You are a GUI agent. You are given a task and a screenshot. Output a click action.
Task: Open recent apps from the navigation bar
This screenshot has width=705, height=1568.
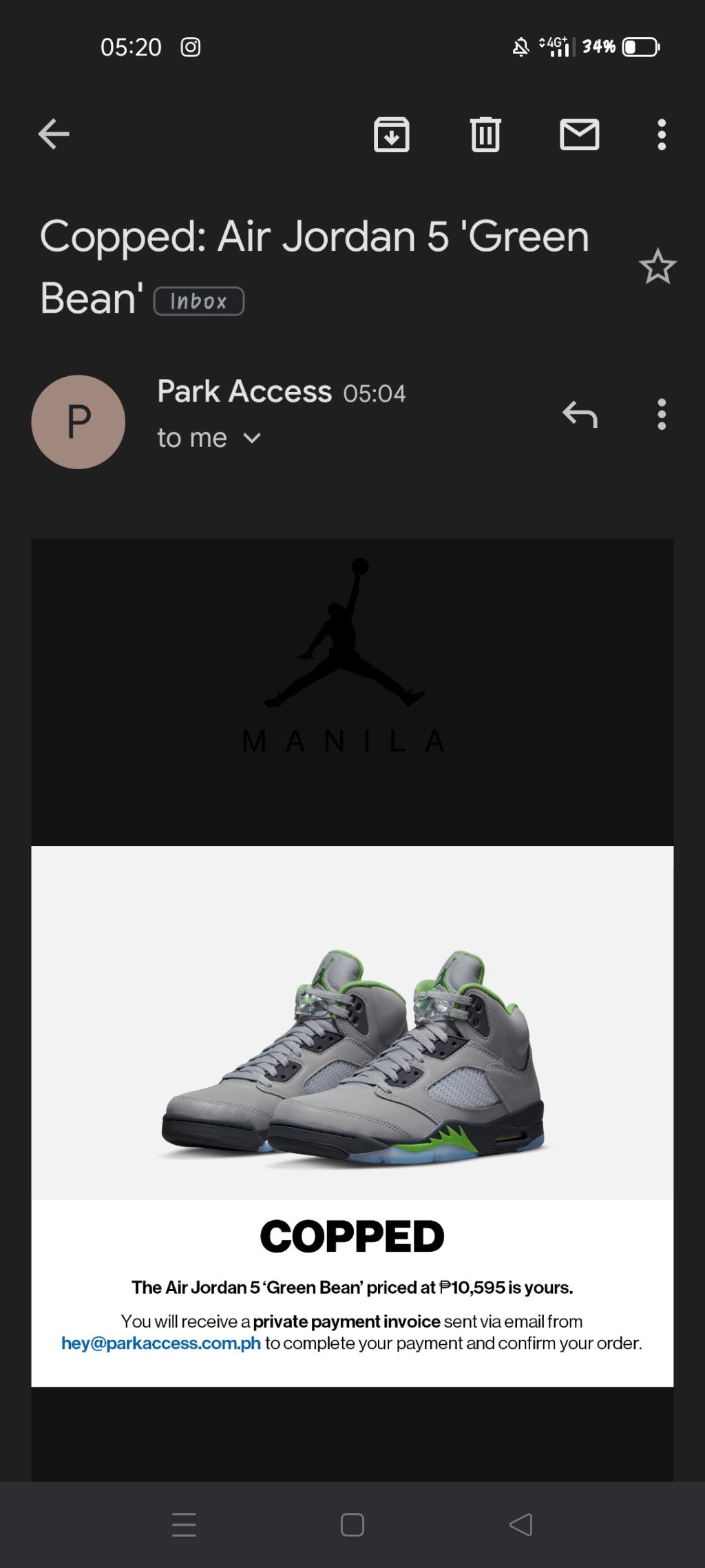point(184,1524)
